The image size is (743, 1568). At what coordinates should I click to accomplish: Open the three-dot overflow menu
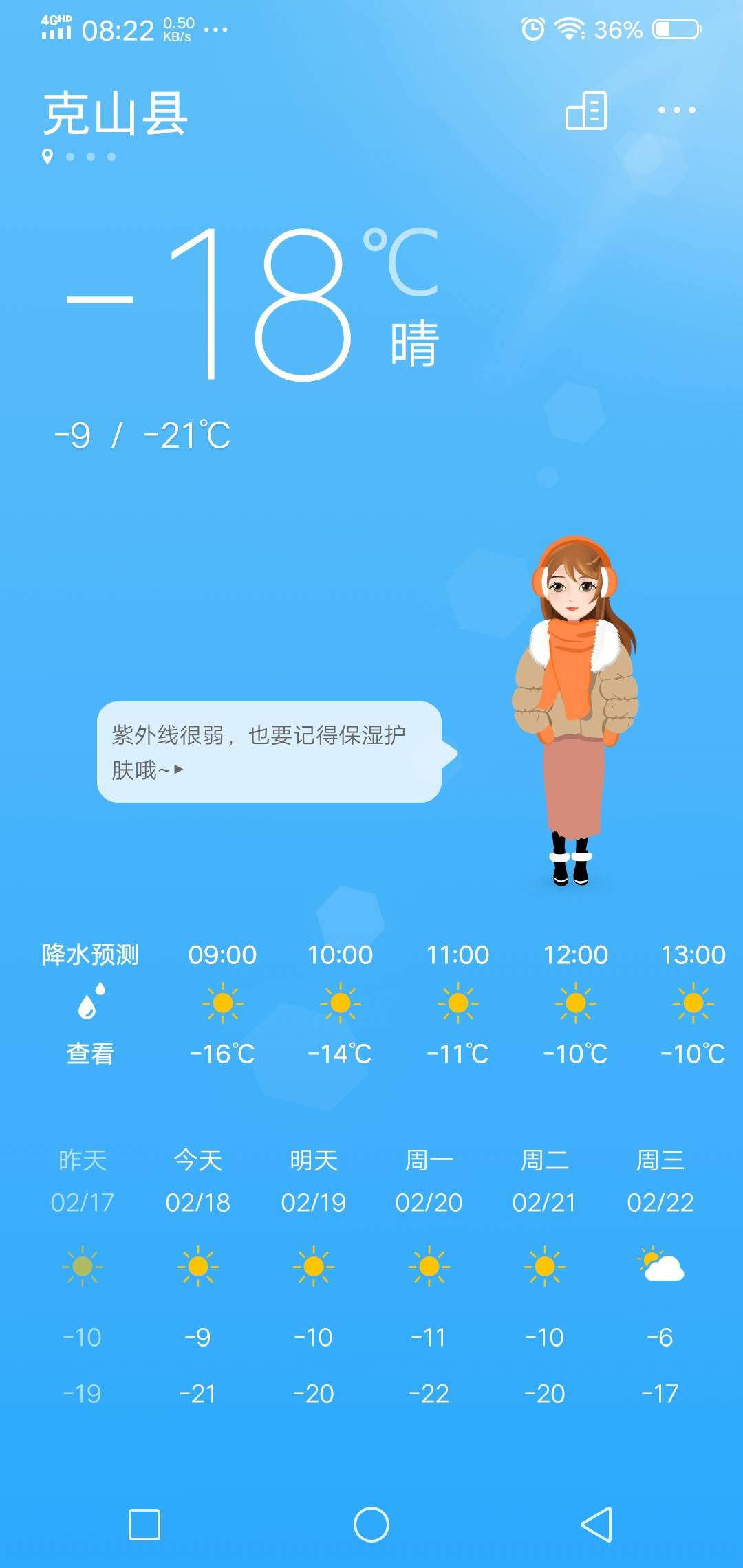click(677, 110)
